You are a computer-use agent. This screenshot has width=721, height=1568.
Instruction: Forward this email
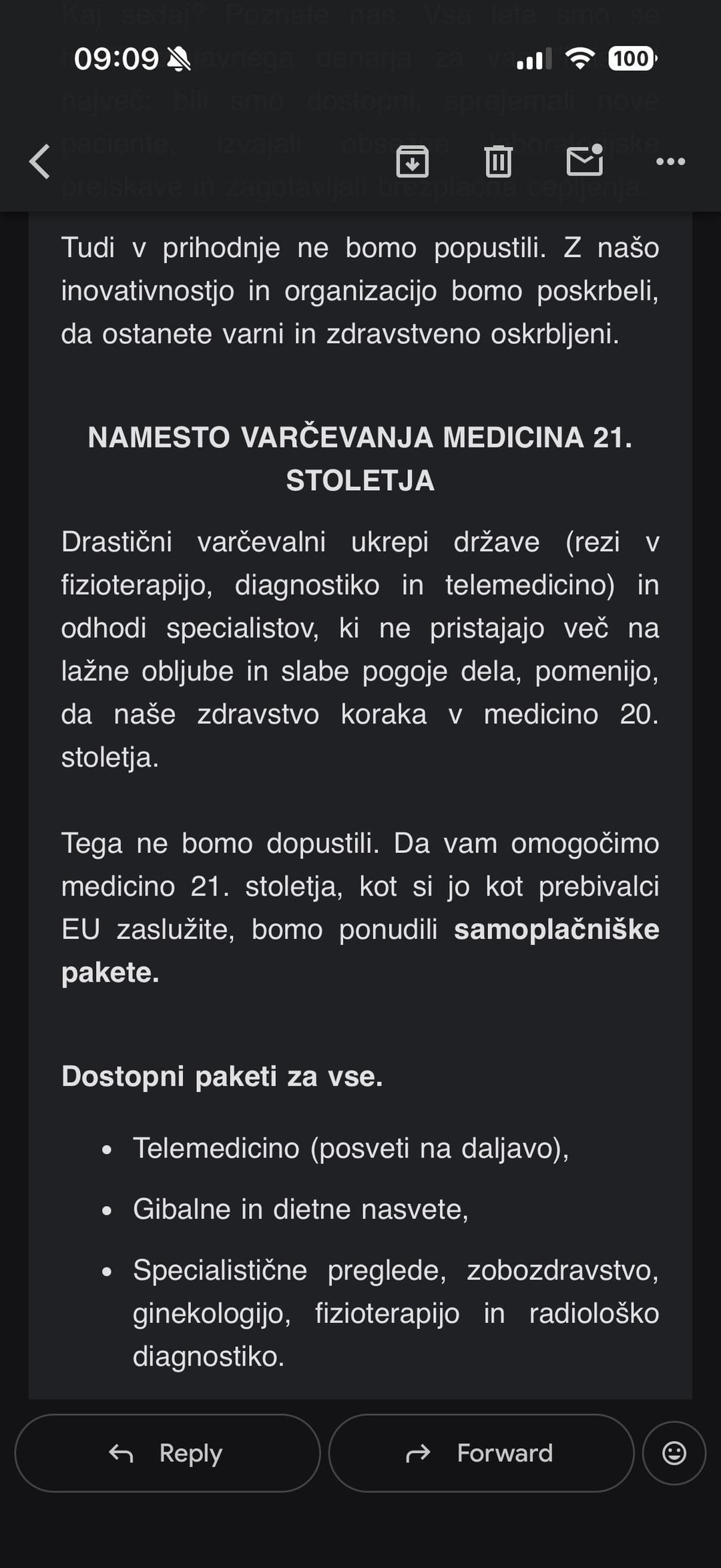[481, 1452]
